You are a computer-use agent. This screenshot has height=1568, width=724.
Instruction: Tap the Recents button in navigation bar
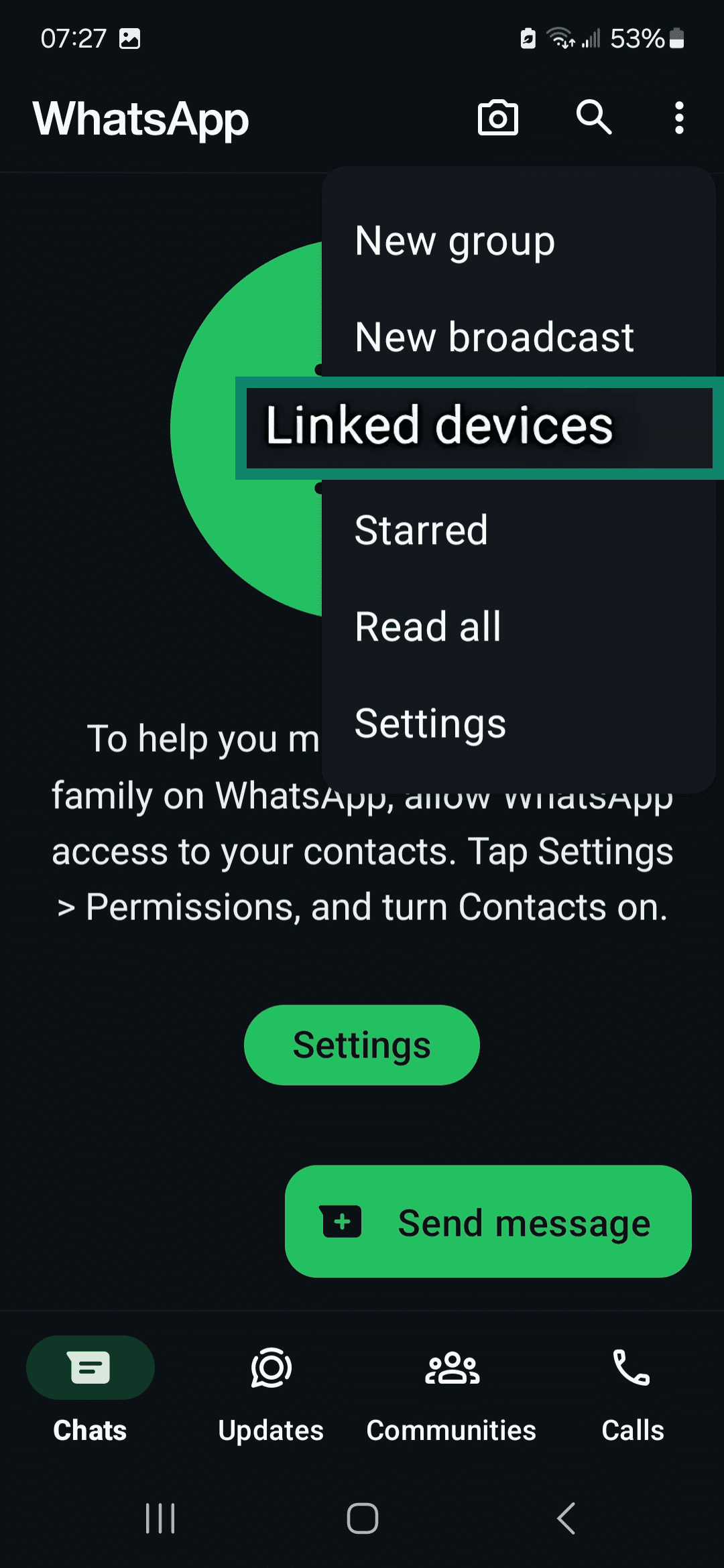point(159,1520)
